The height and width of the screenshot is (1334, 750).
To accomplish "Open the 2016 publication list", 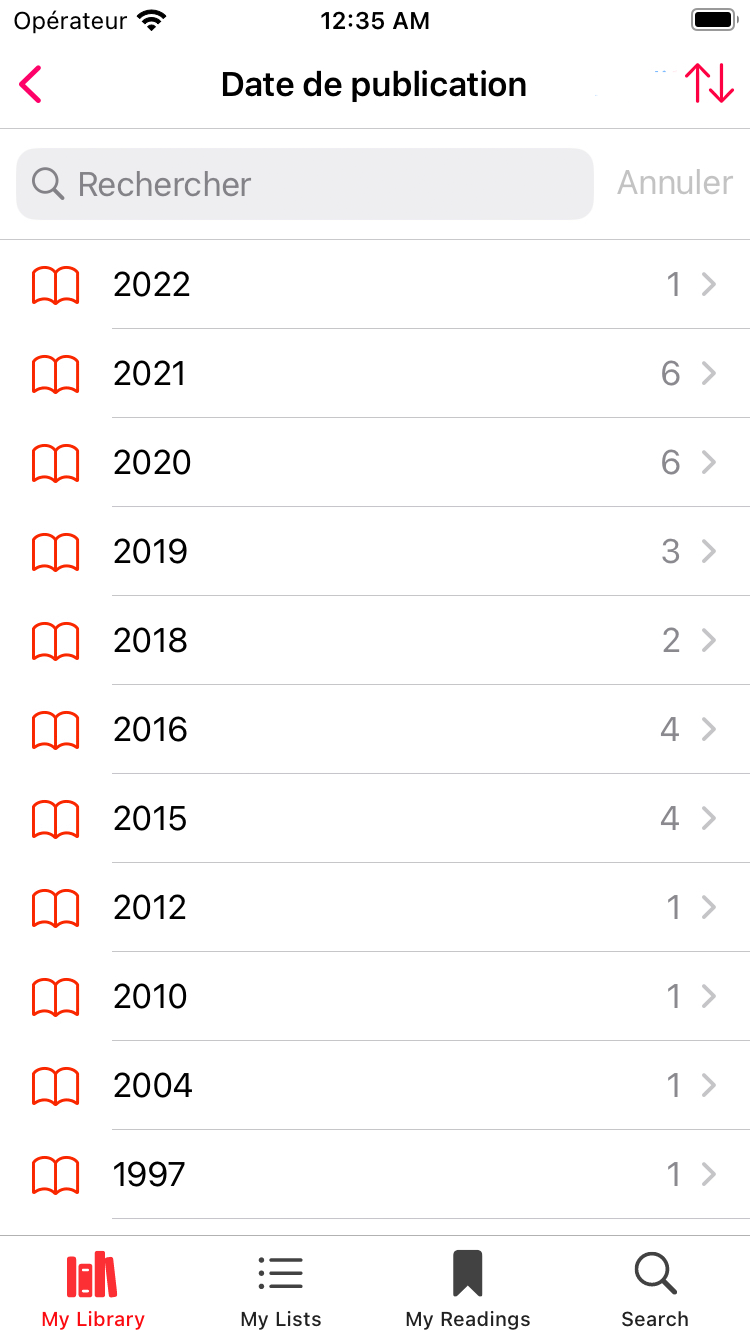I will click(x=375, y=730).
